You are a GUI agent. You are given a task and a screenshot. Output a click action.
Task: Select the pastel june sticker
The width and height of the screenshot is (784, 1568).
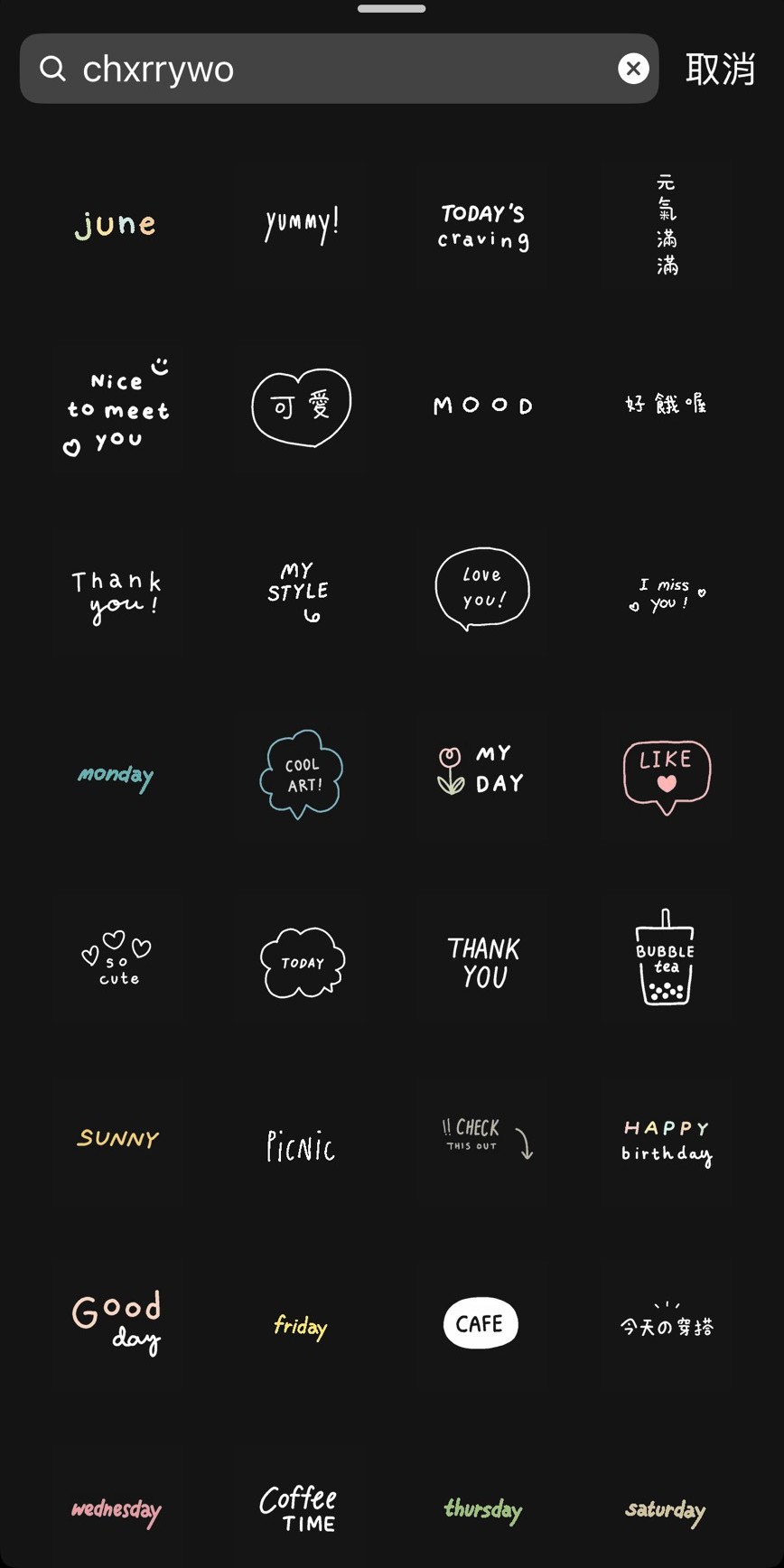[x=116, y=224]
